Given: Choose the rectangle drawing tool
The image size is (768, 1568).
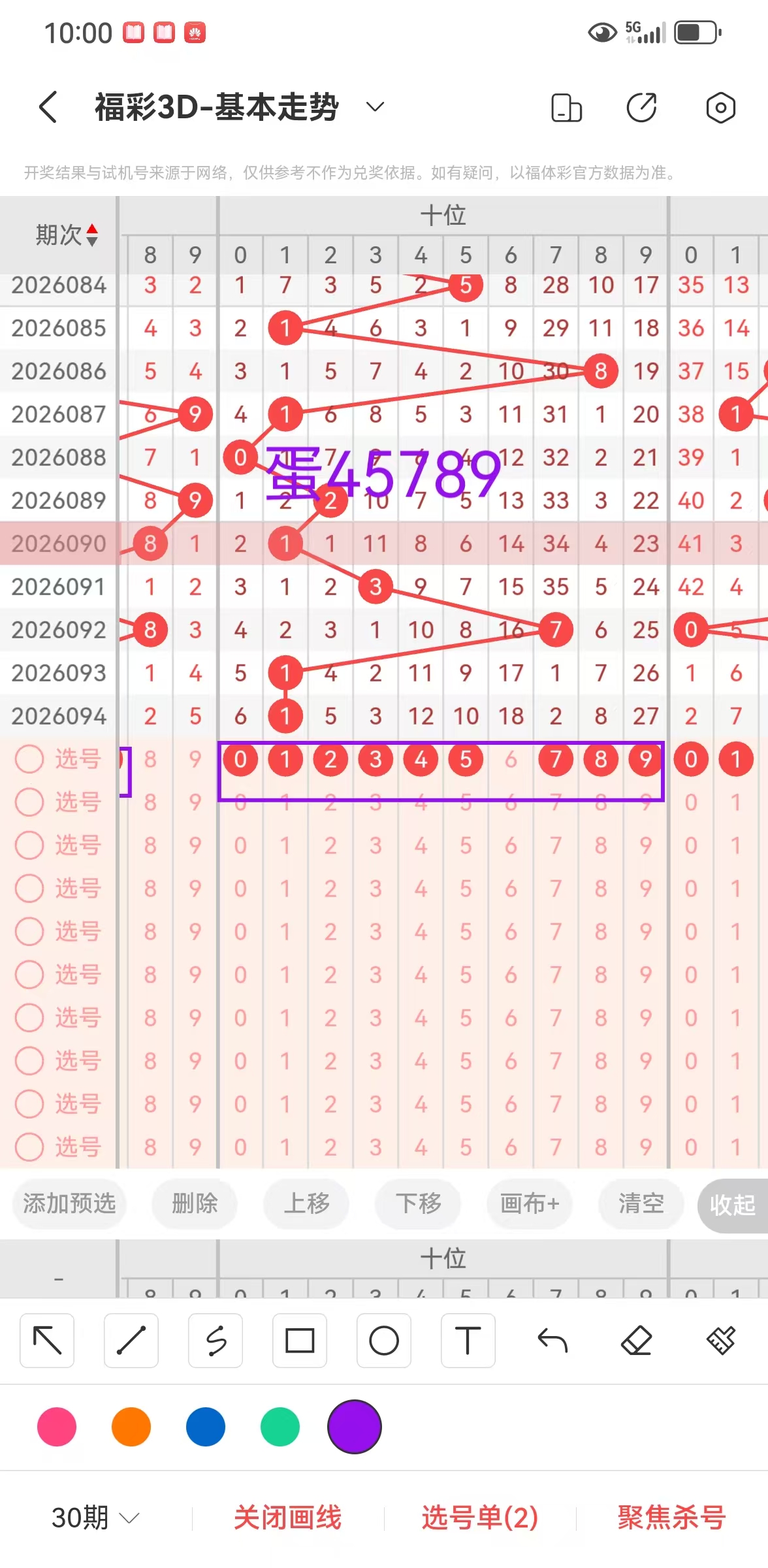Looking at the screenshot, I should (x=300, y=1341).
